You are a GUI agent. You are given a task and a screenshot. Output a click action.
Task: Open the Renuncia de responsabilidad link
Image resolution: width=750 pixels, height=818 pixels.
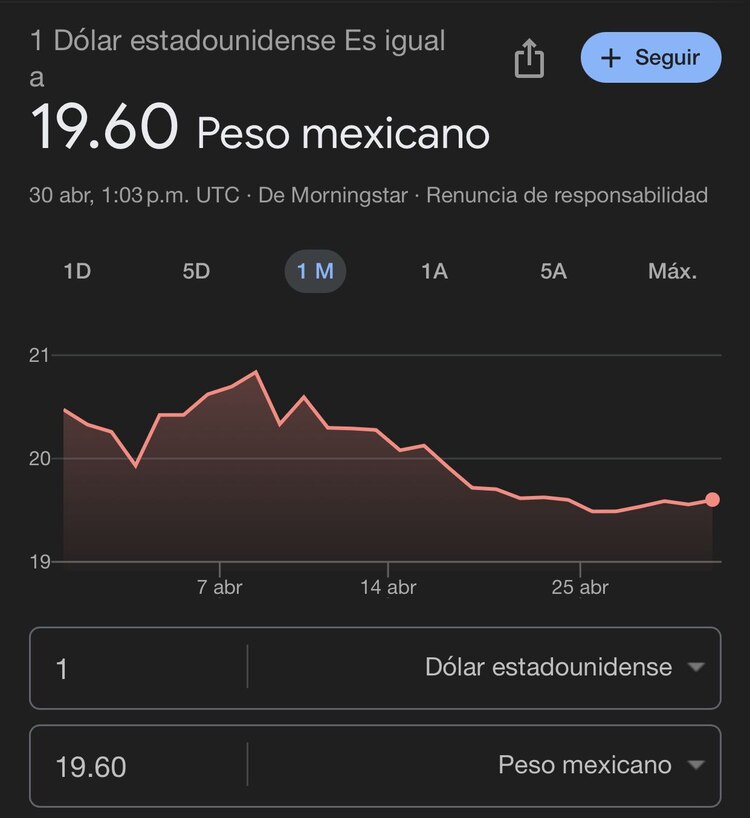coord(567,195)
